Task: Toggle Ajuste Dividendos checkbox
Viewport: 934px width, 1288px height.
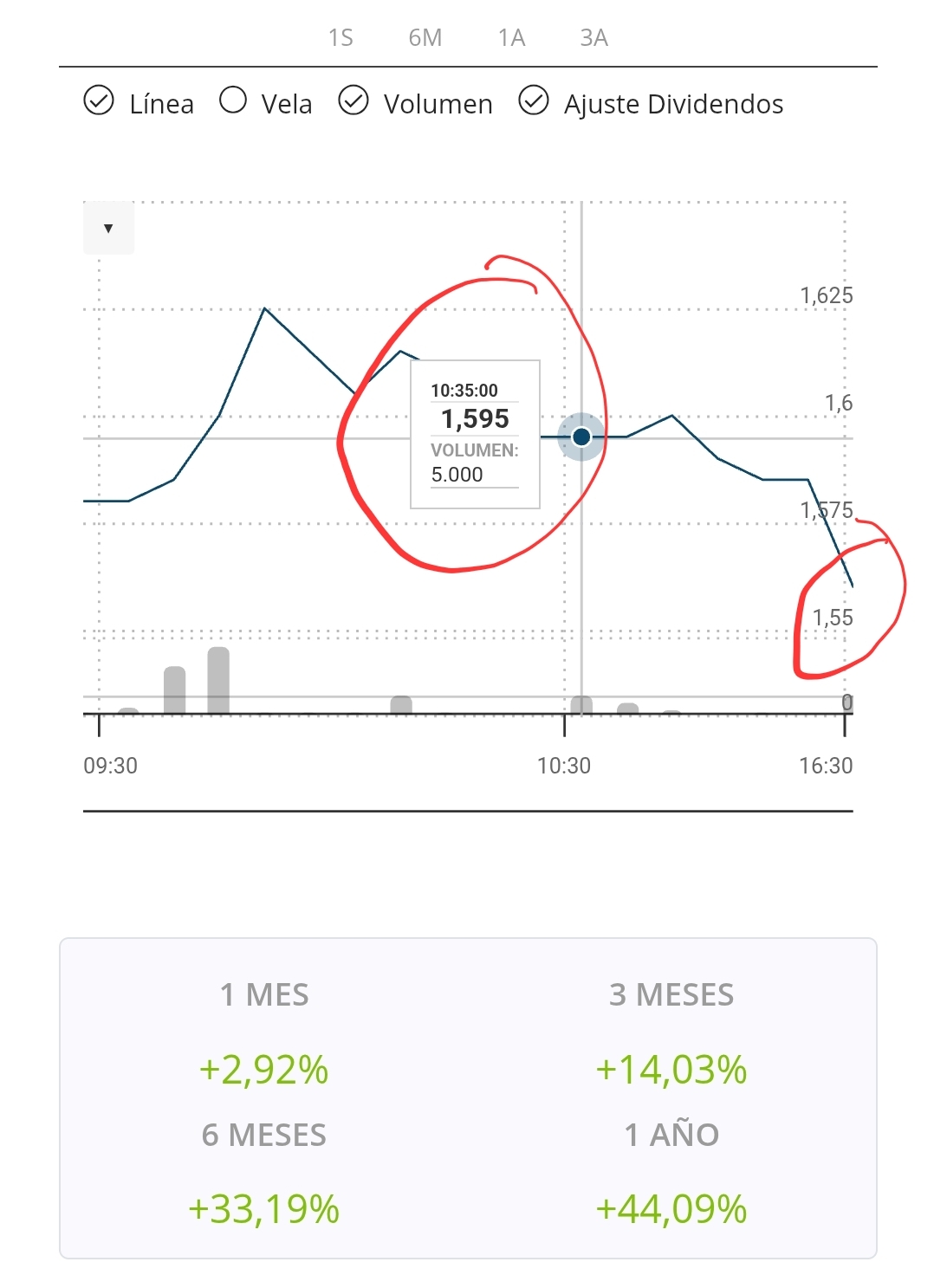Action: [x=534, y=100]
